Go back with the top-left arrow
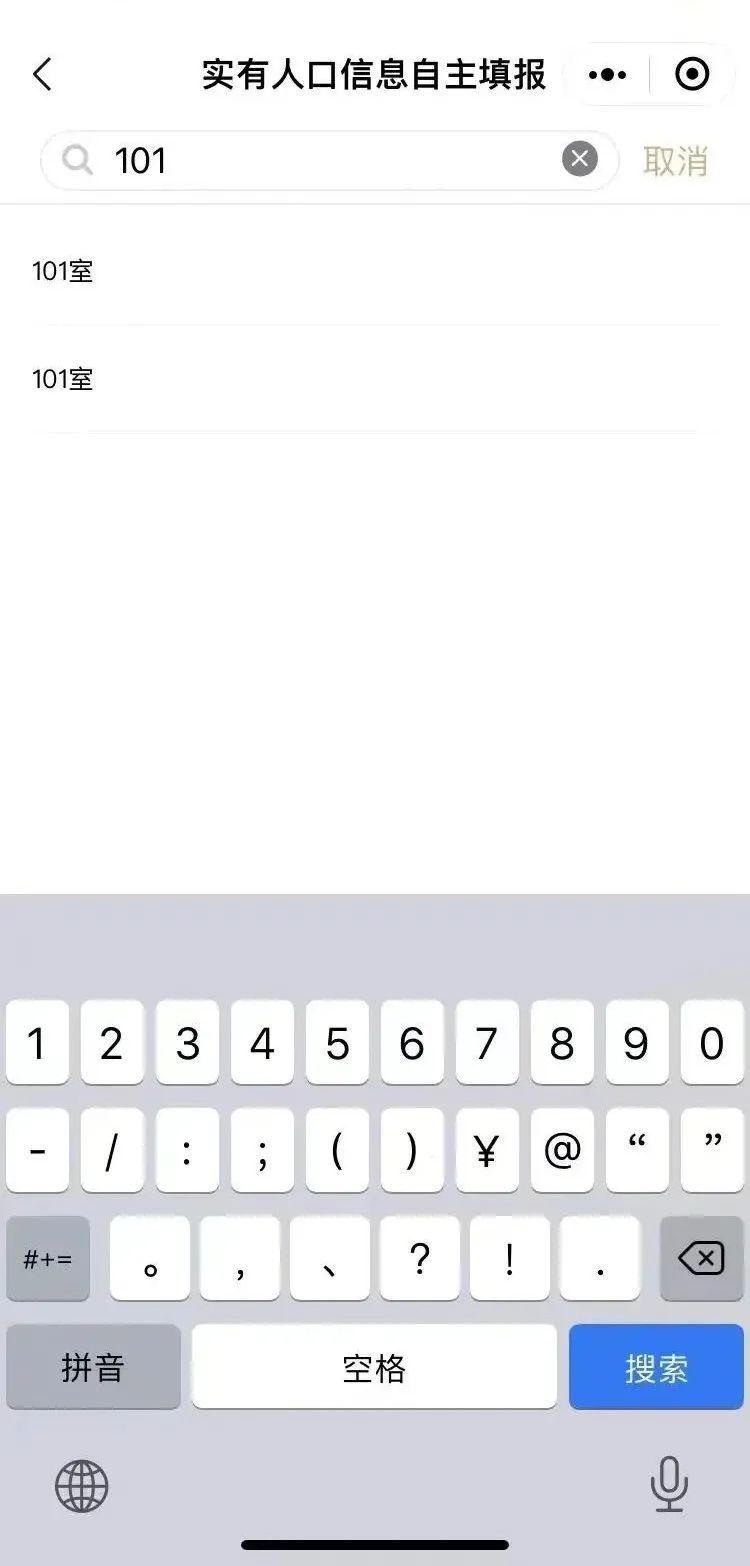This screenshot has width=750, height=1566. (x=42, y=75)
